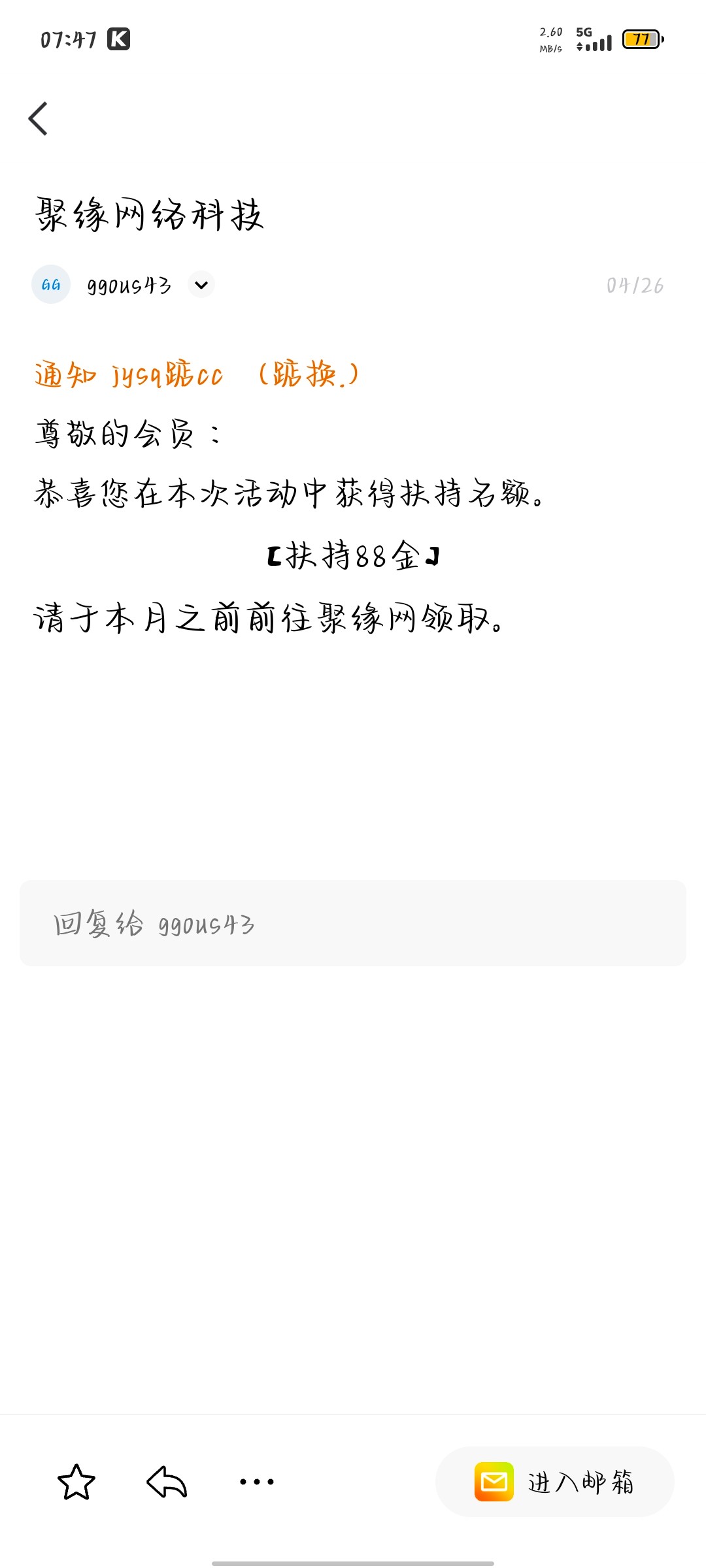The width and height of the screenshot is (706, 1568).
Task: Star this email
Action: click(76, 1482)
